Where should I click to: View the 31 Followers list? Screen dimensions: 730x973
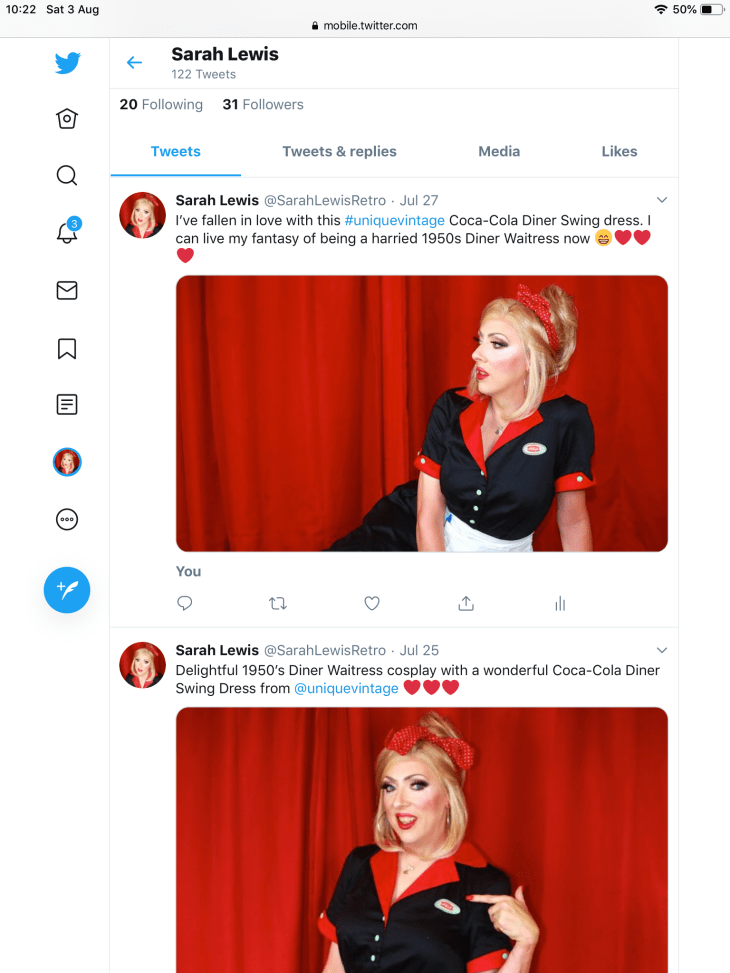(263, 105)
